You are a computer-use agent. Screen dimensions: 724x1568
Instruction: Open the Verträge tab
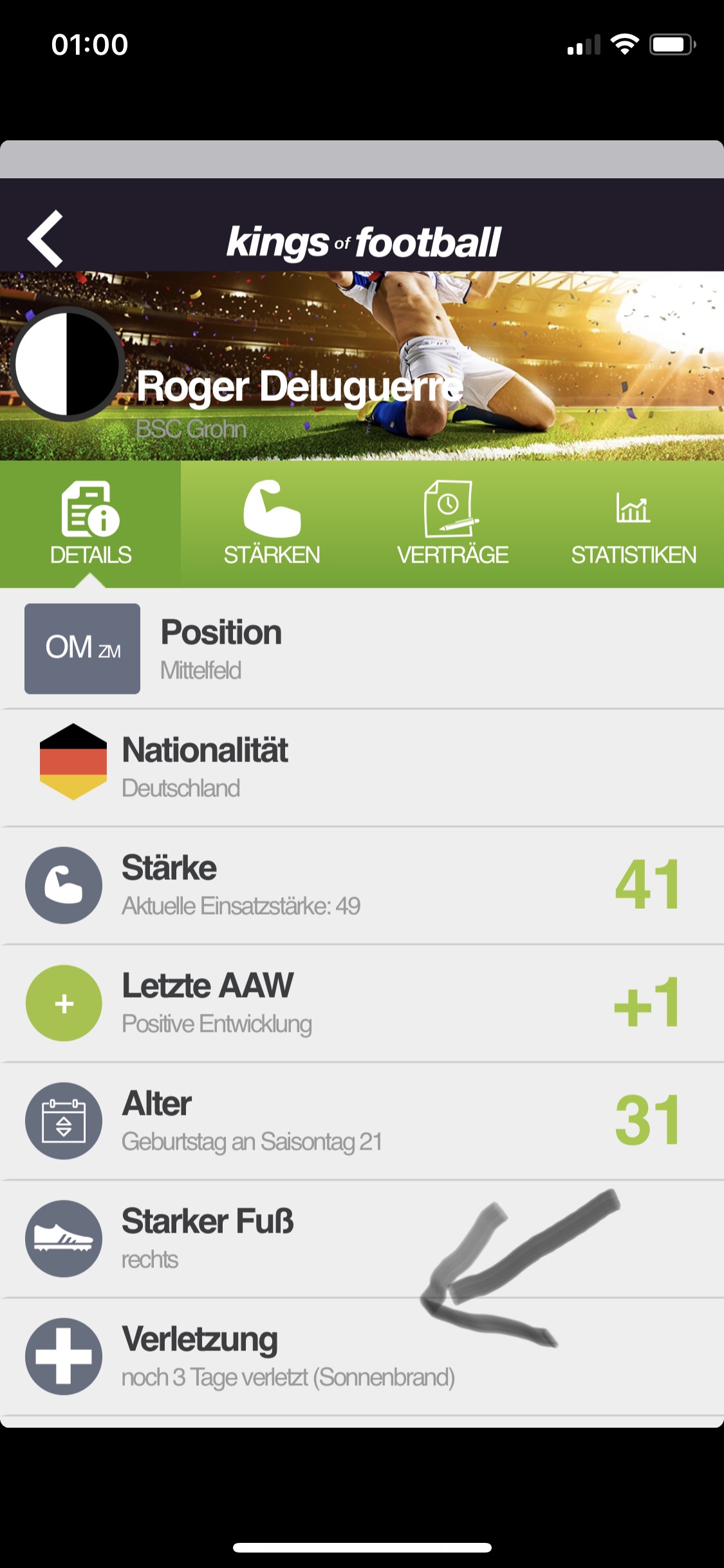pyautogui.click(x=452, y=523)
